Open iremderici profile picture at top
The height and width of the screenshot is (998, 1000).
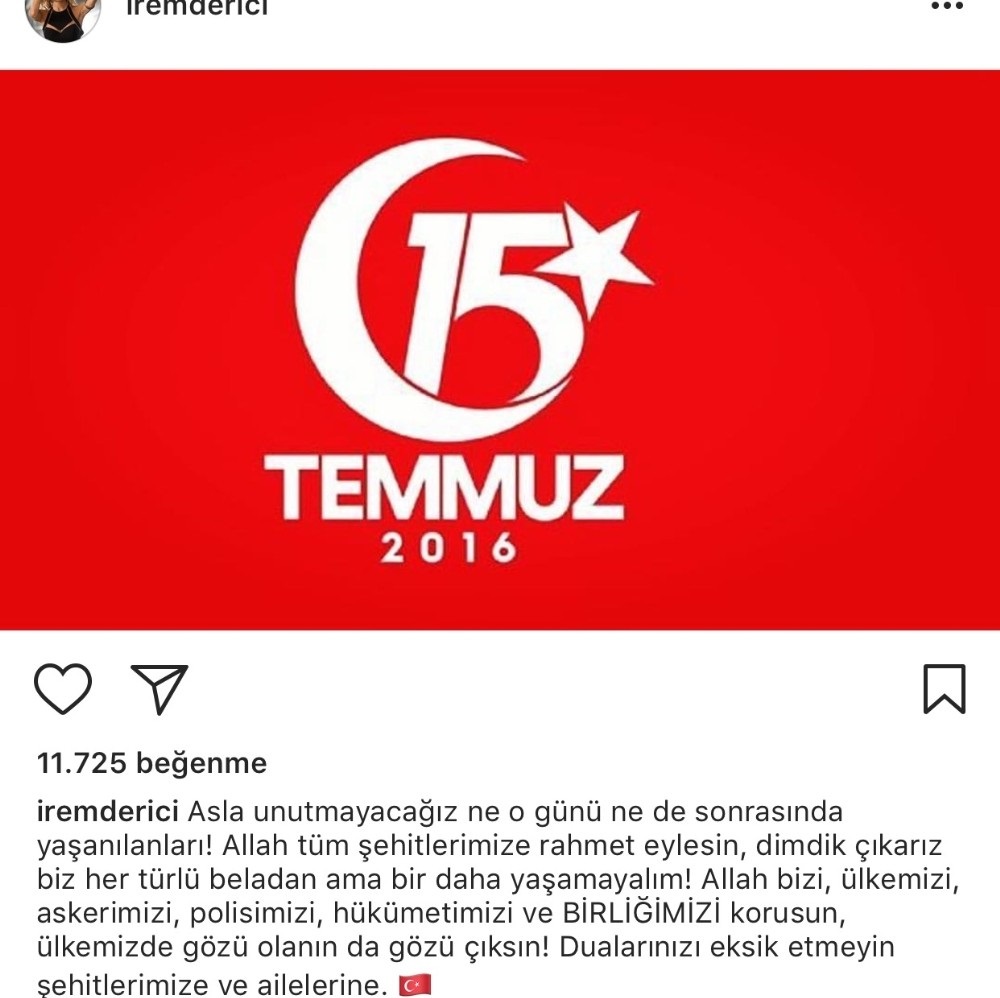coord(64,14)
